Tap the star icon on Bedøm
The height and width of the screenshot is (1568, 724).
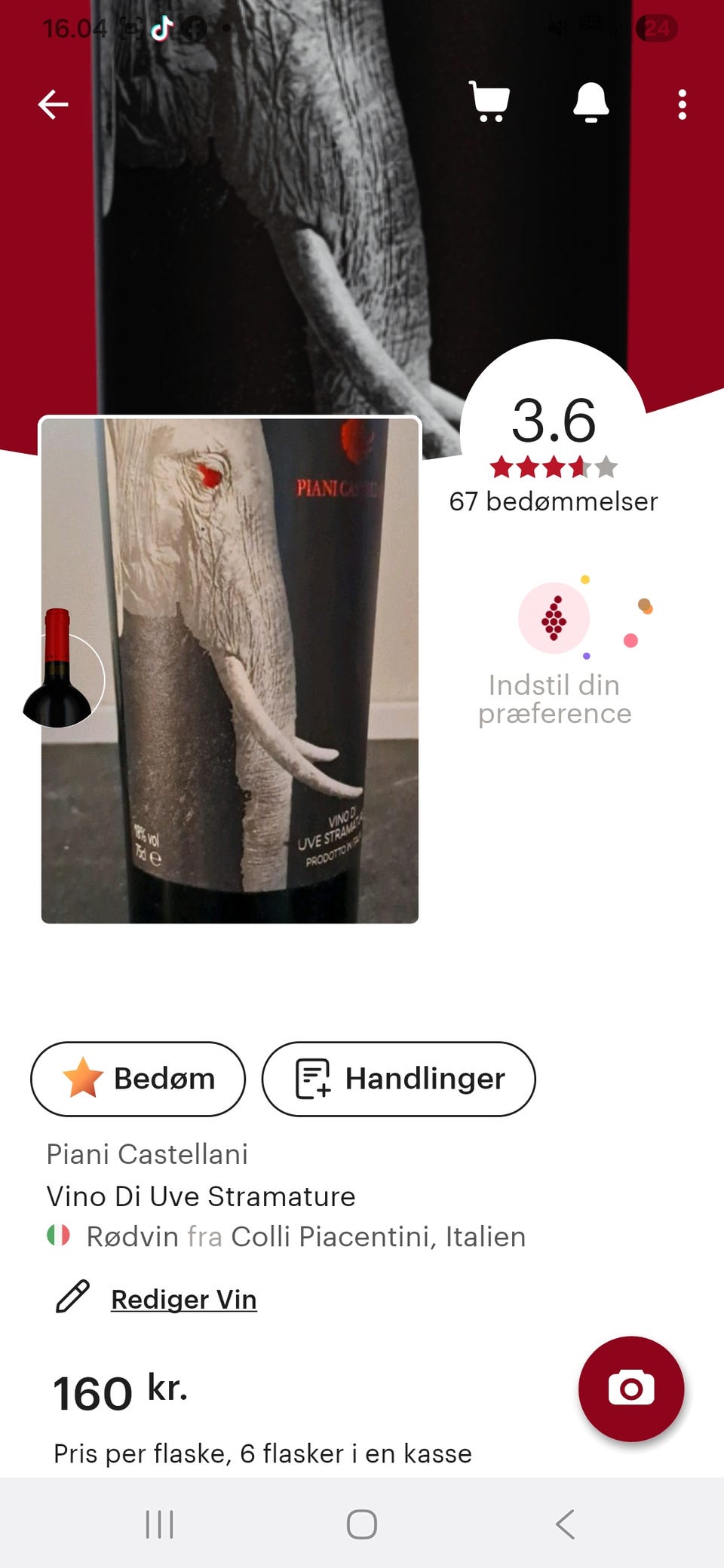85,1079
